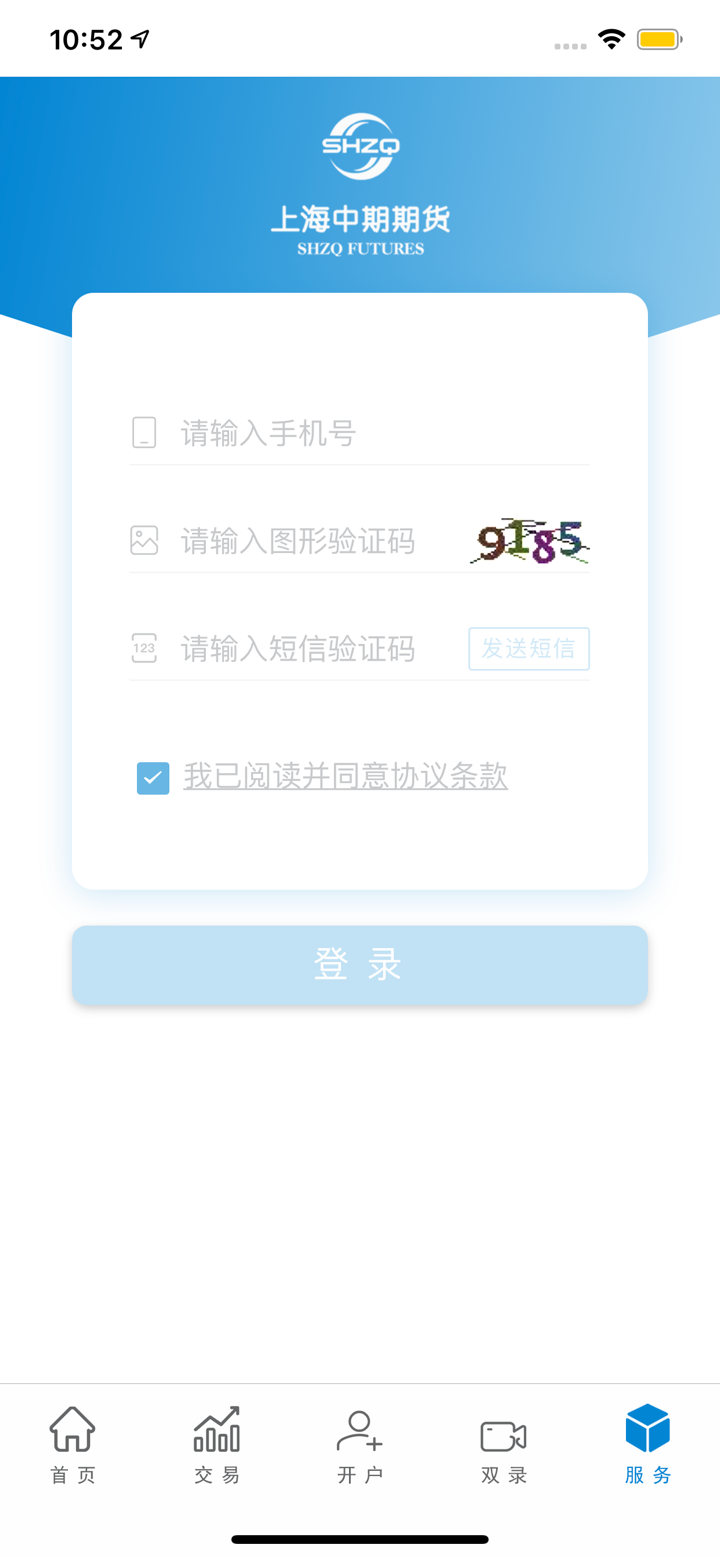Click 发送短信 to send SMS code
The width and height of the screenshot is (720, 1558).
tap(528, 649)
